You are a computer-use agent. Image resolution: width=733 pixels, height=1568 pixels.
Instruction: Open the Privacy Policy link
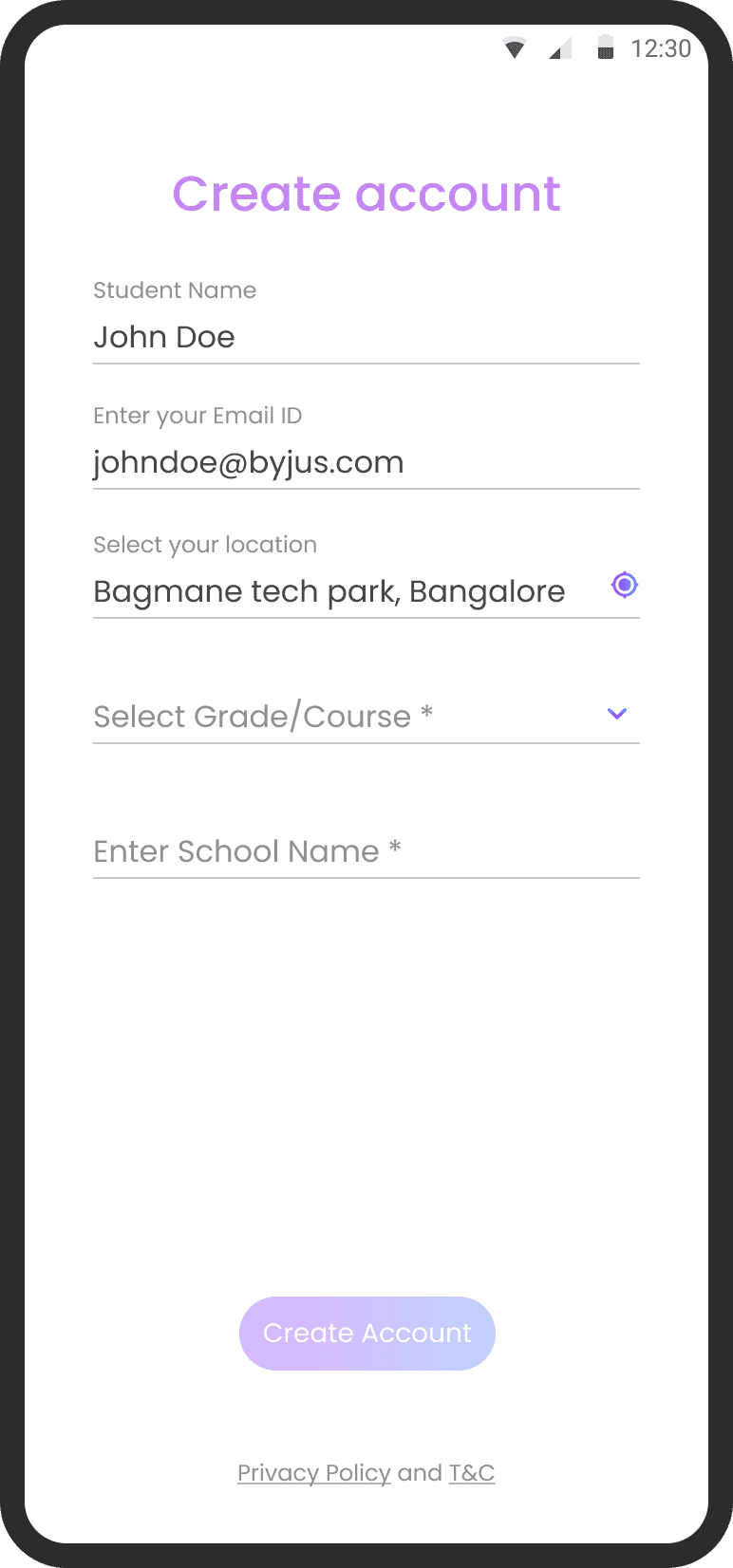click(x=313, y=1472)
